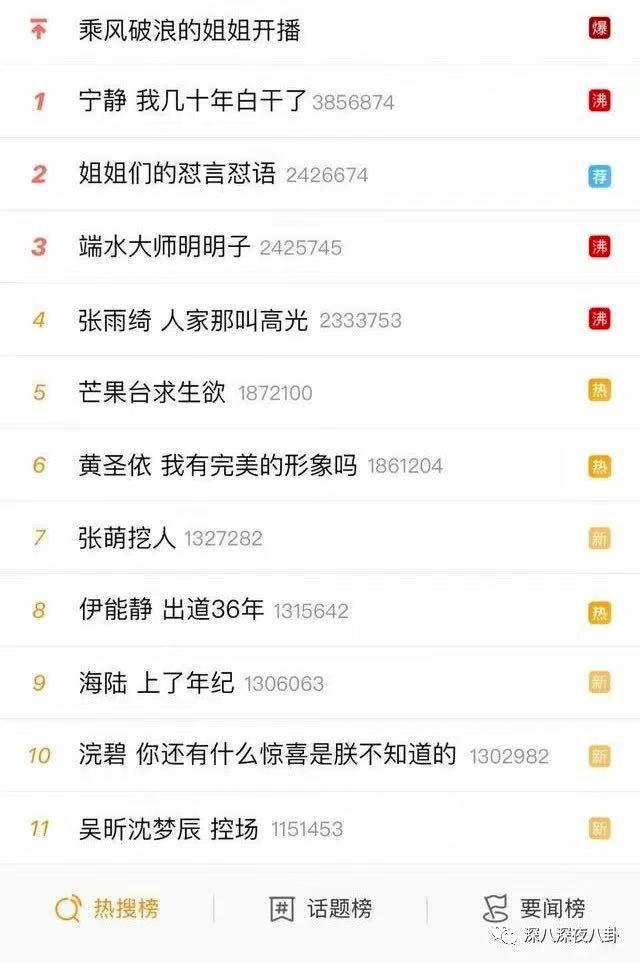Open topic 姐姐们的怼言怼语
This screenshot has height=963, width=640.
177,174
